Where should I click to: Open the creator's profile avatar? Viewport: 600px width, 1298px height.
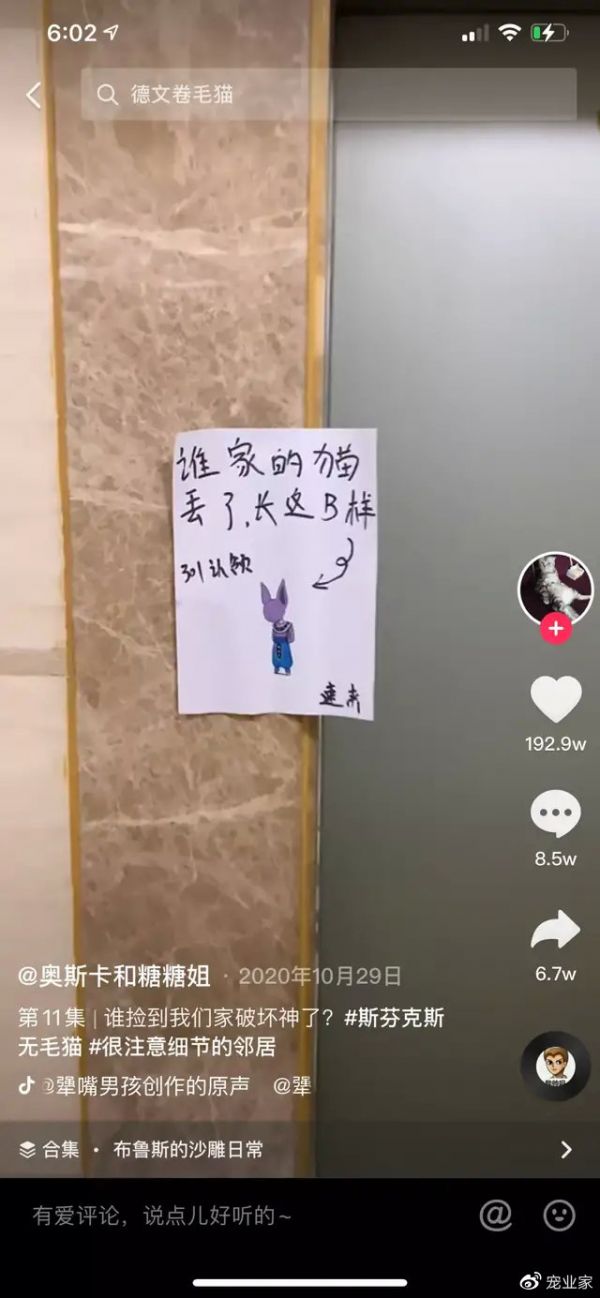(555, 588)
